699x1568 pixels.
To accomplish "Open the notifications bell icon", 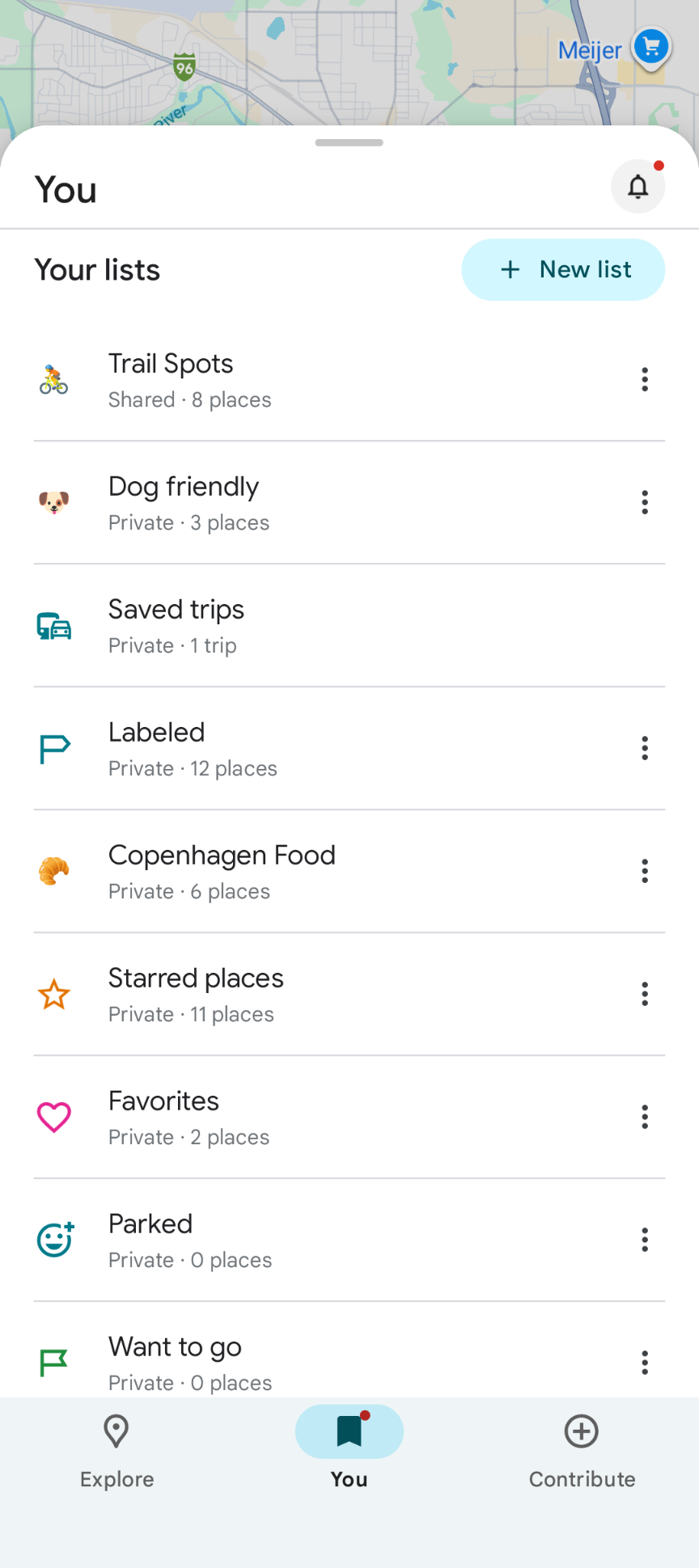I will 637,186.
